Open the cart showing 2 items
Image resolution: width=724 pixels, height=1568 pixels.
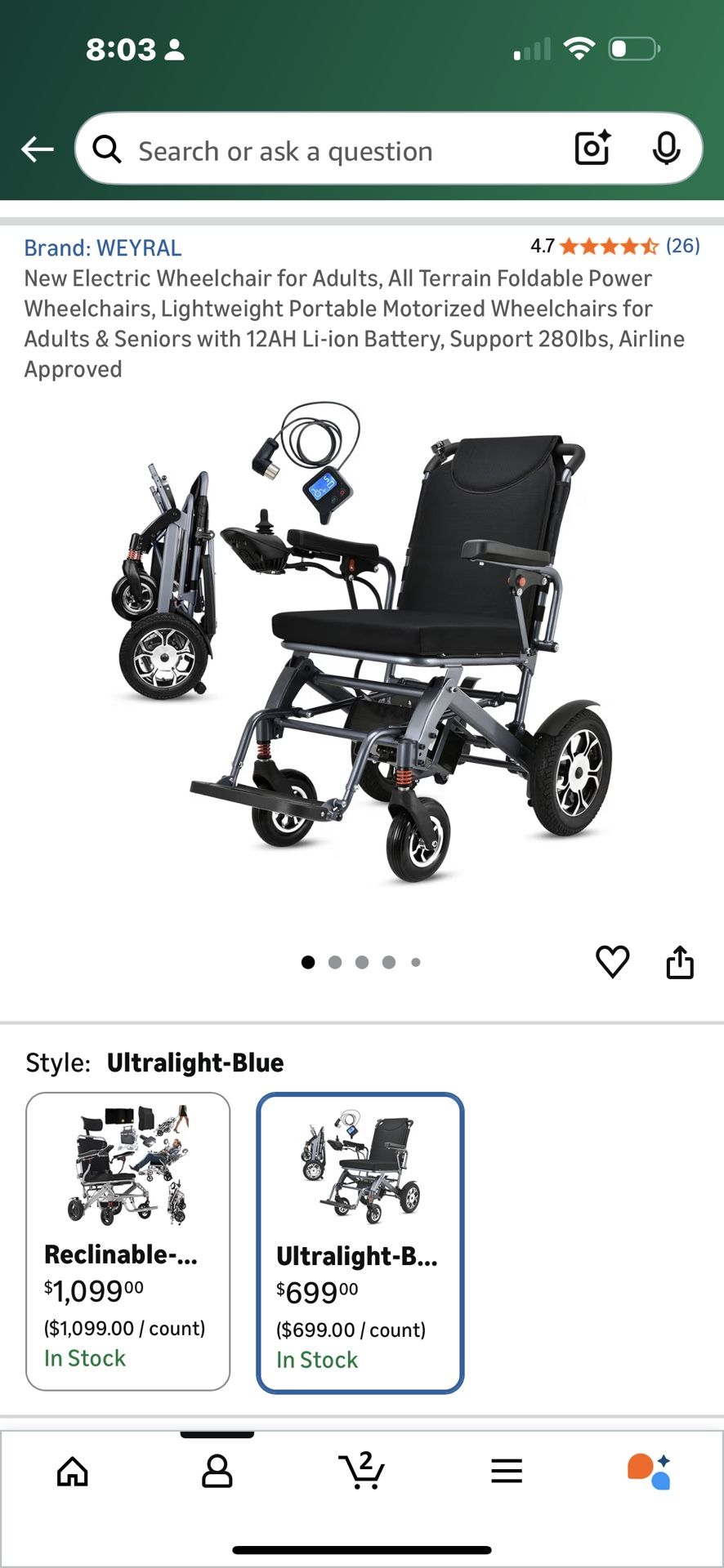[362, 1472]
